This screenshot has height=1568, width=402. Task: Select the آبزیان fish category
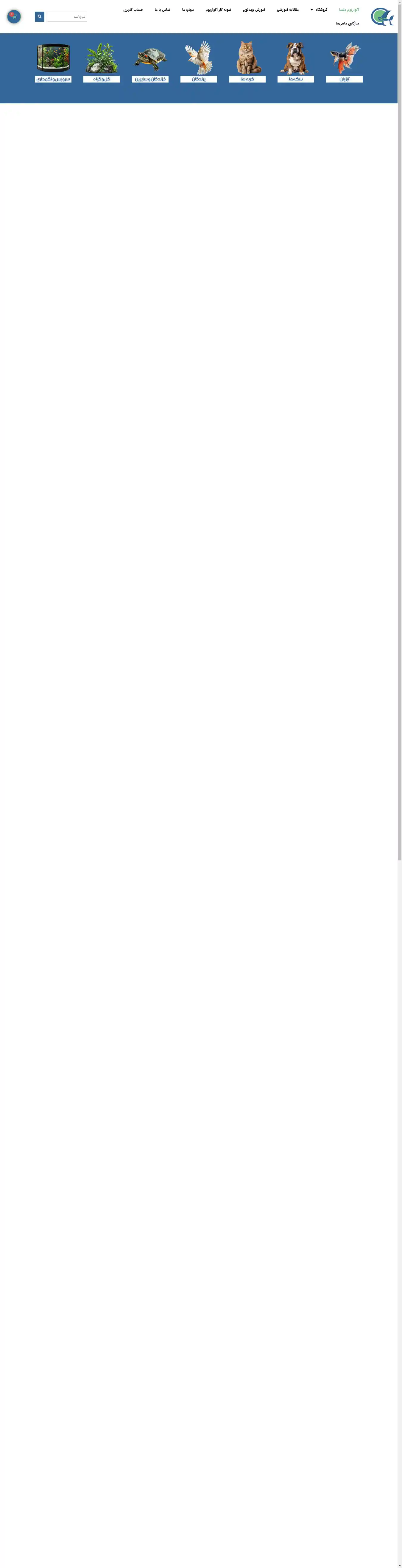[x=344, y=62]
